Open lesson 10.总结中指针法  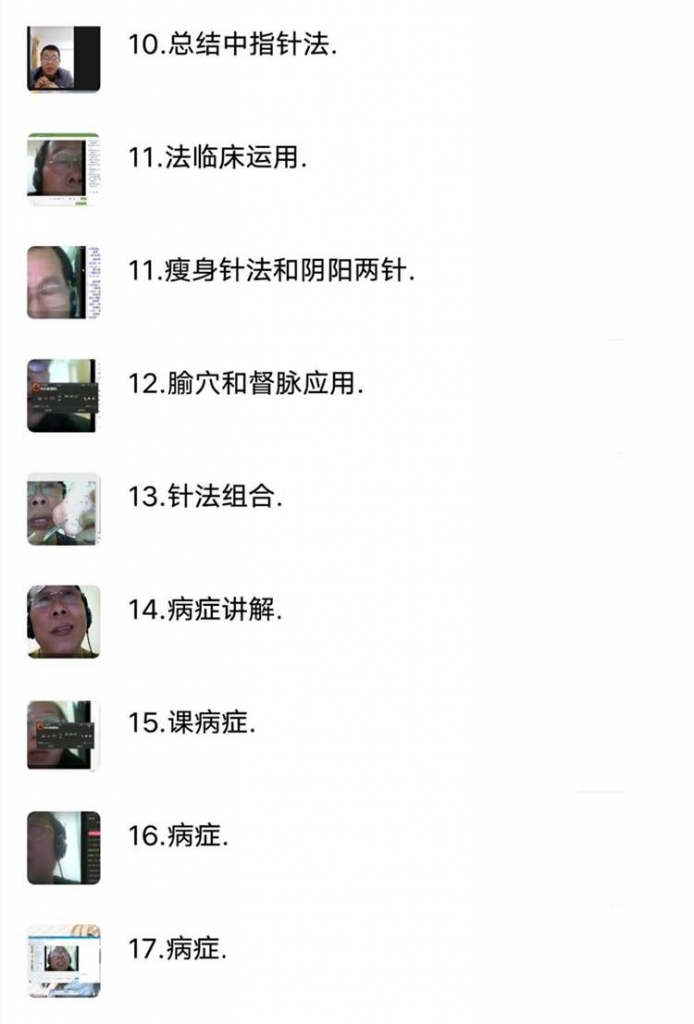point(230,46)
